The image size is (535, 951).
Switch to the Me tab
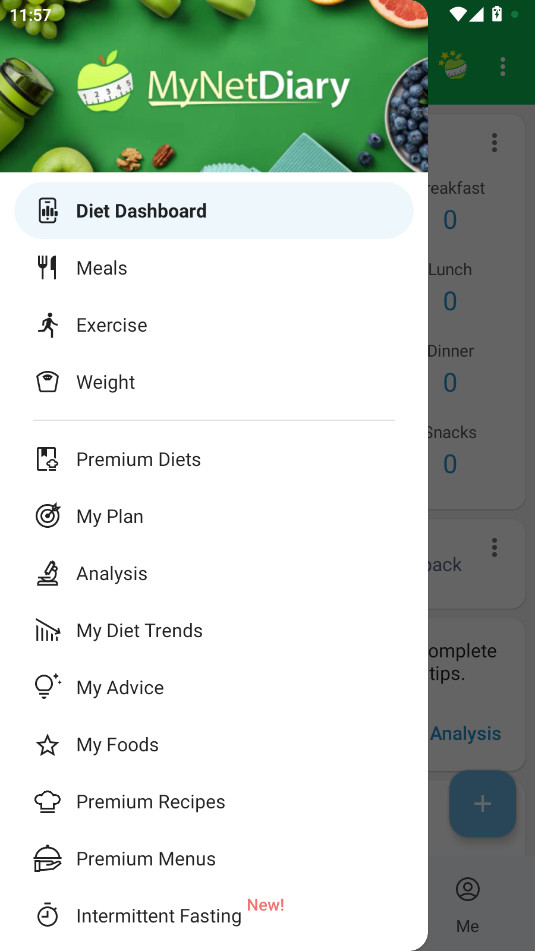pos(468,905)
